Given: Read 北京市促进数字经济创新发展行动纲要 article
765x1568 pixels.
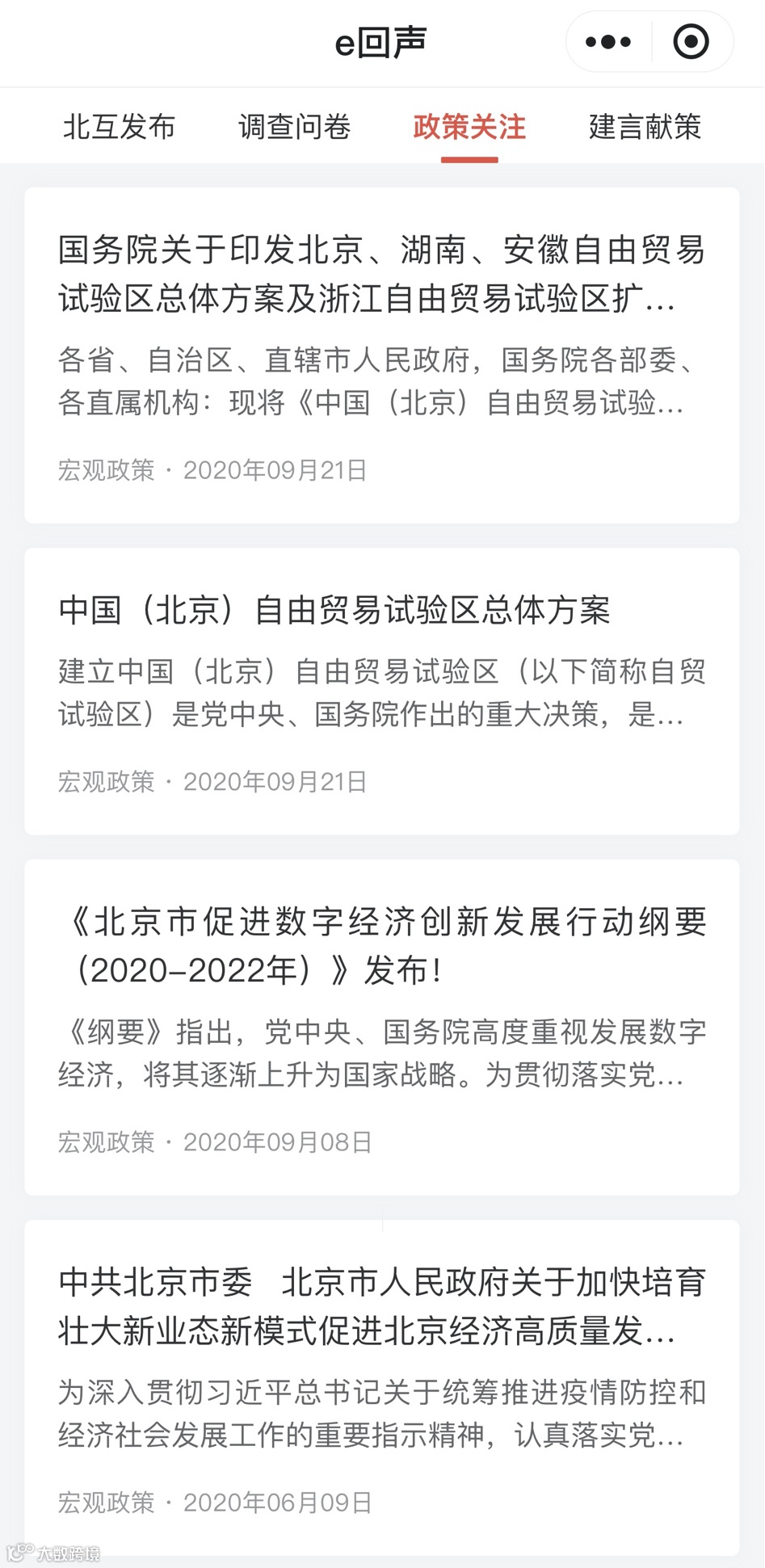Looking at the screenshot, I should pos(382,1028).
